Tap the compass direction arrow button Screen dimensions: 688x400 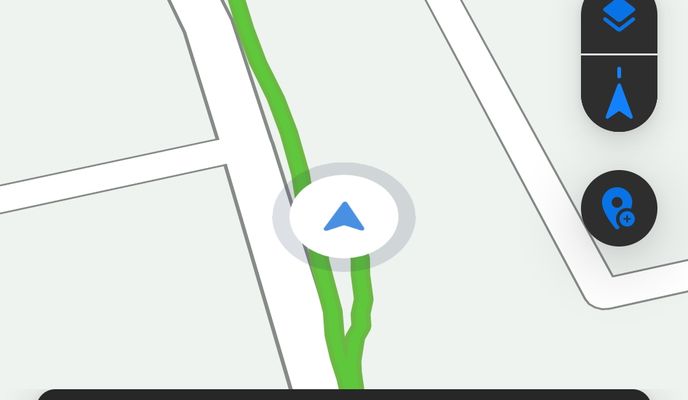[619, 93]
